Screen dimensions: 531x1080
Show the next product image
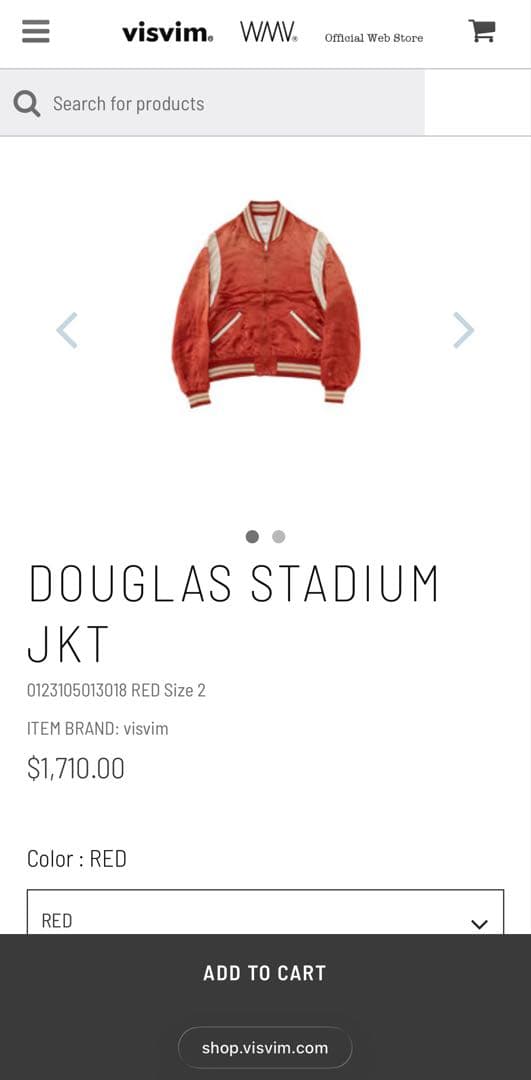tap(464, 331)
